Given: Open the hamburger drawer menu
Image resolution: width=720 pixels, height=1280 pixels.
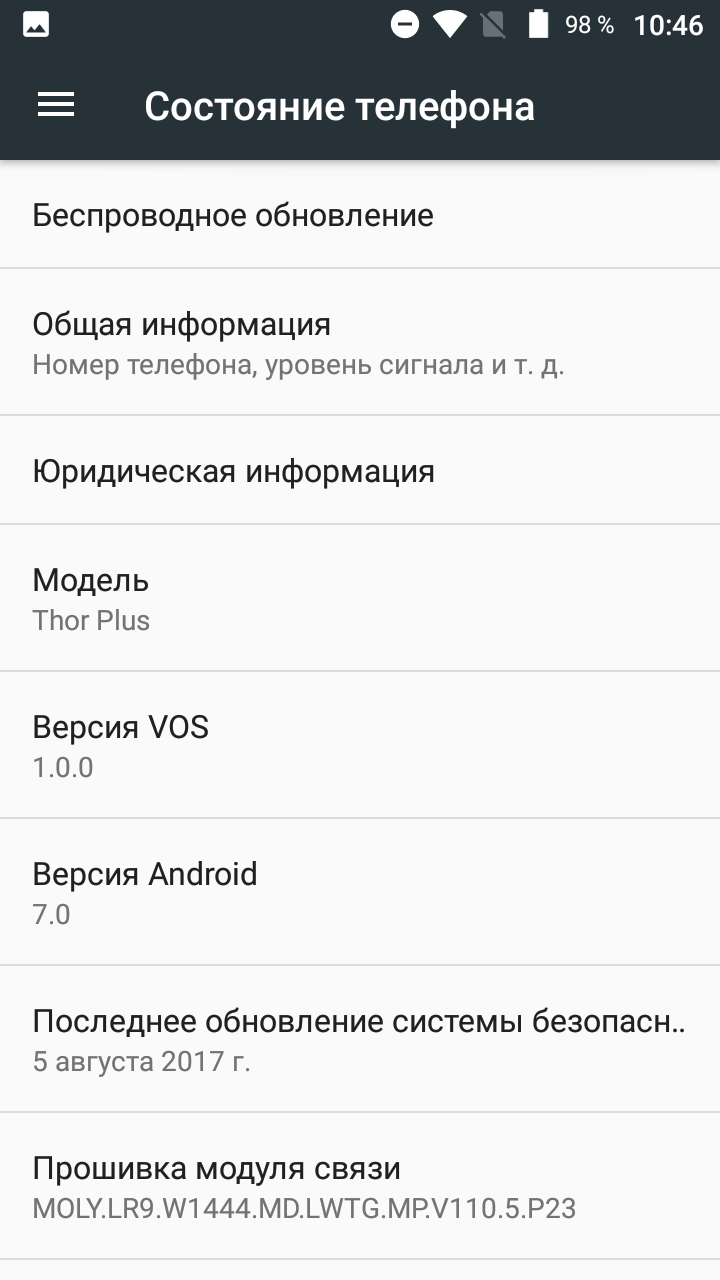Looking at the screenshot, I should coord(56,105).
